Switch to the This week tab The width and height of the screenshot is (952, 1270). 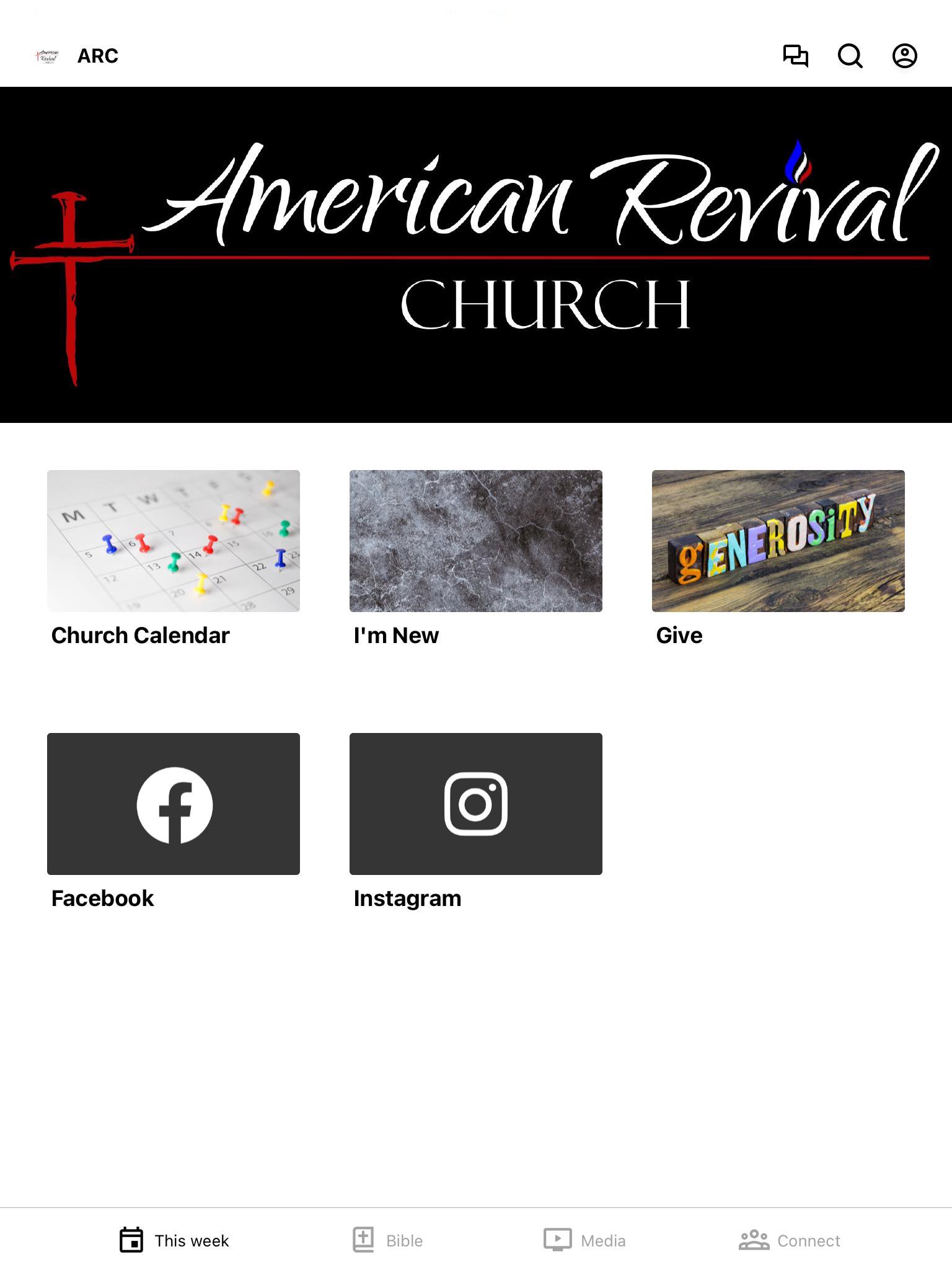click(174, 1240)
